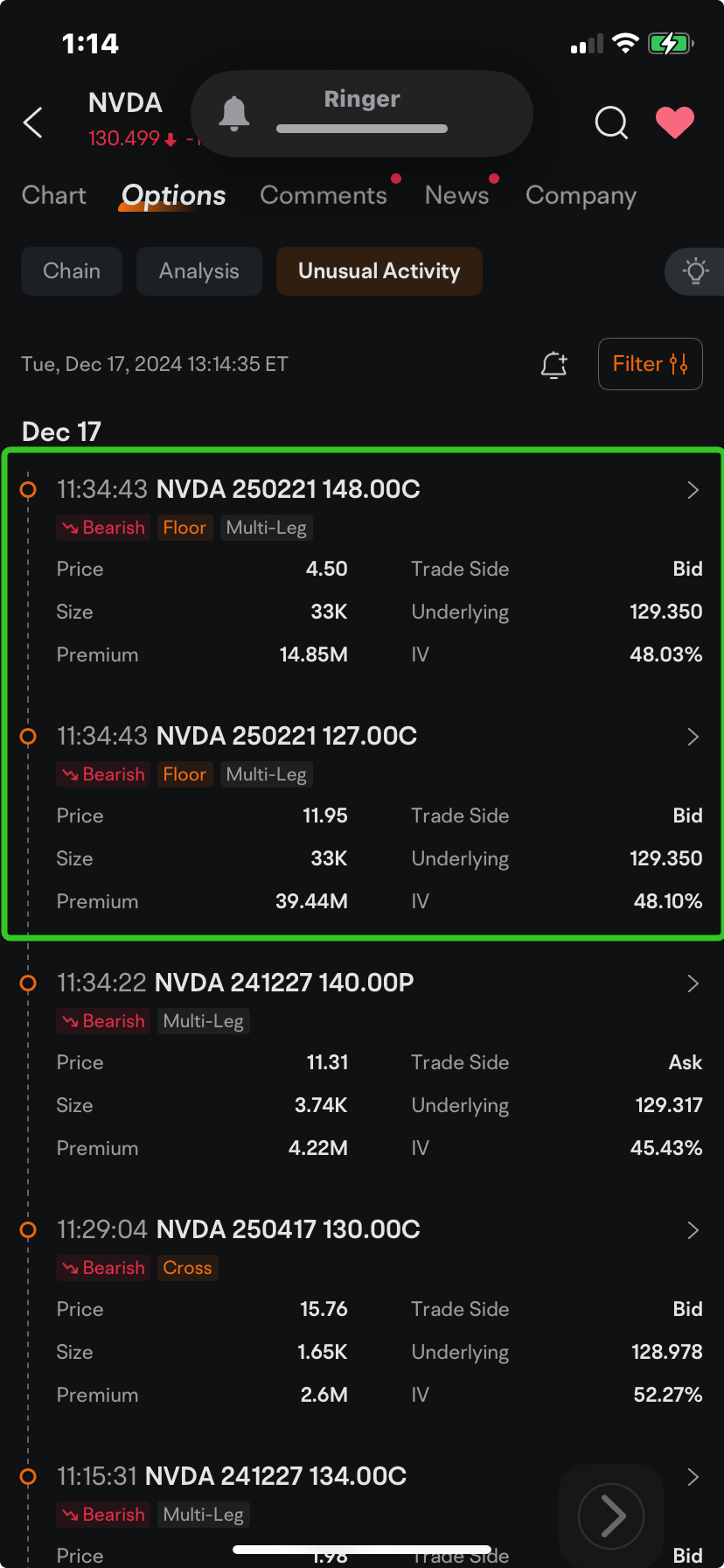Open the Filter button
This screenshot has height=1568, width=724.
[650, 364]
